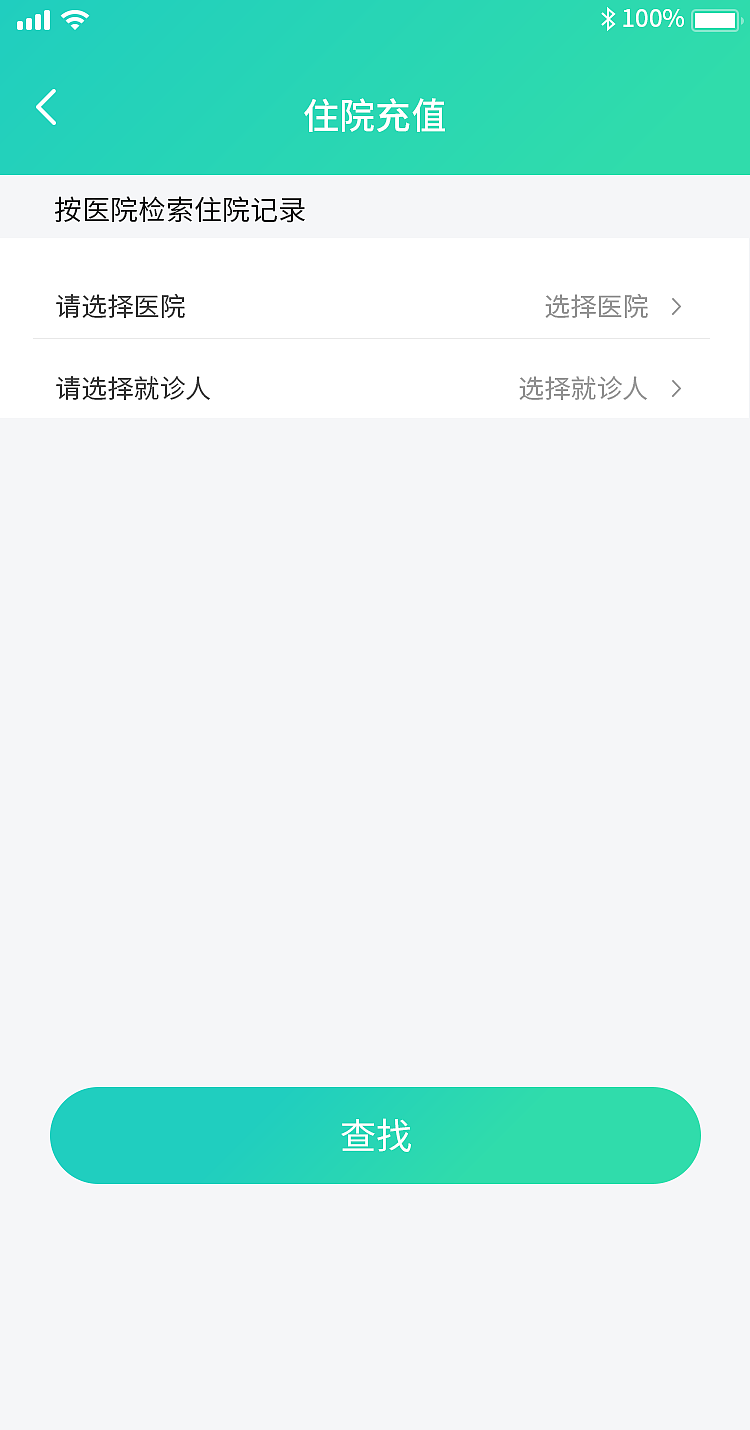Image resolution: width=750 pixels, height=1430 pixels.
Task: Open the 选择就诊人 patient picker
Action: pos(583,389)
